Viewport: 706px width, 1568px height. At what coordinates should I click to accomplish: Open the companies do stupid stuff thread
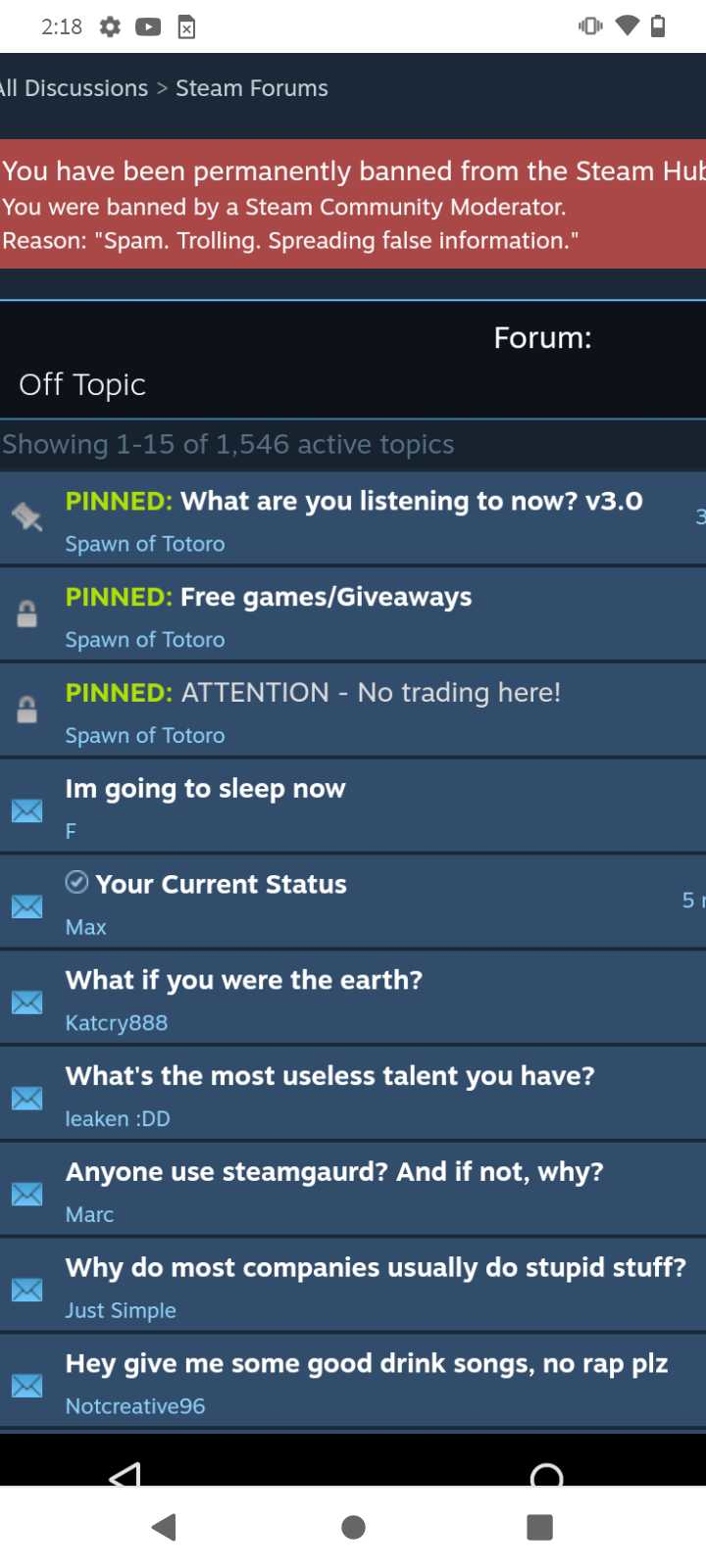pos(376,1268)
